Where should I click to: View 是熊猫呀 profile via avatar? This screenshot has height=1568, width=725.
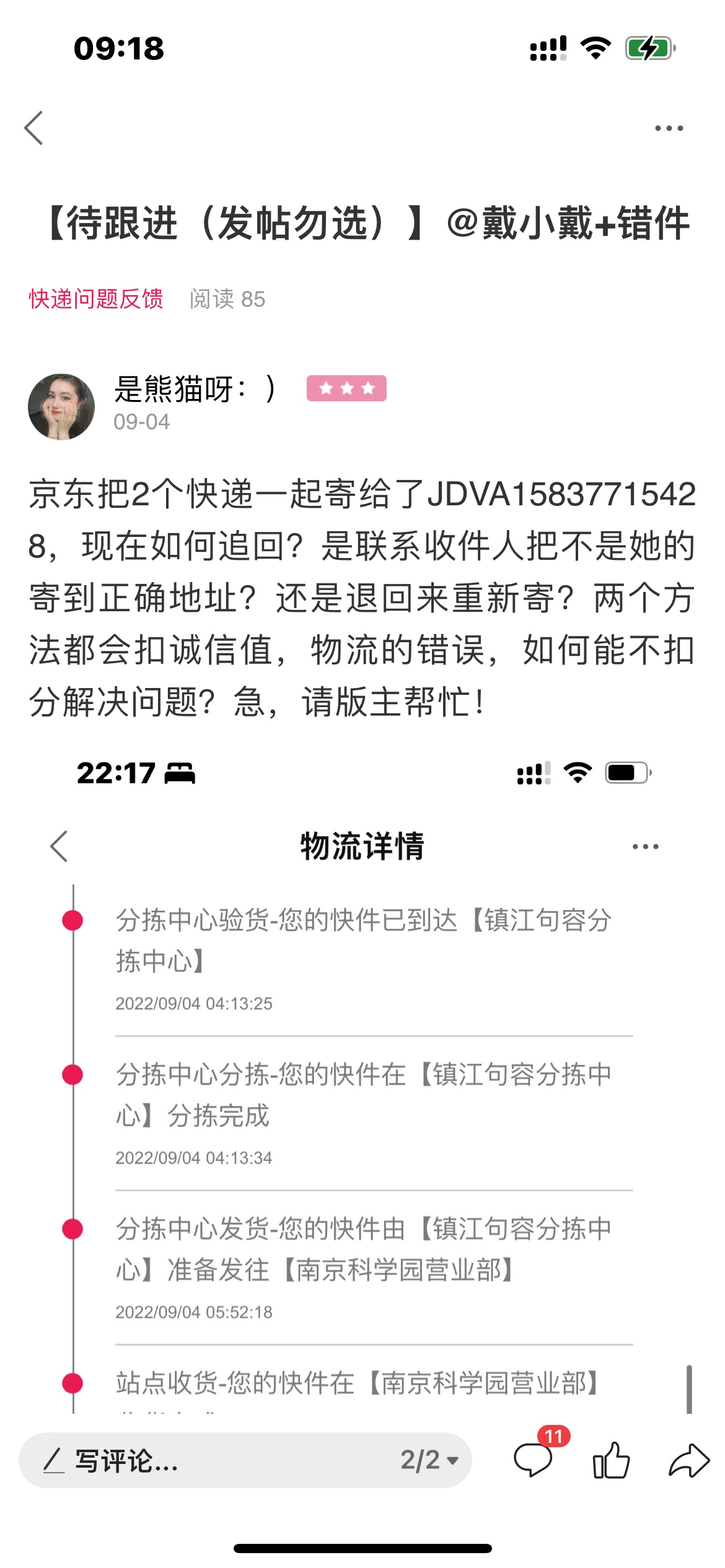click(x=61, y=407)
